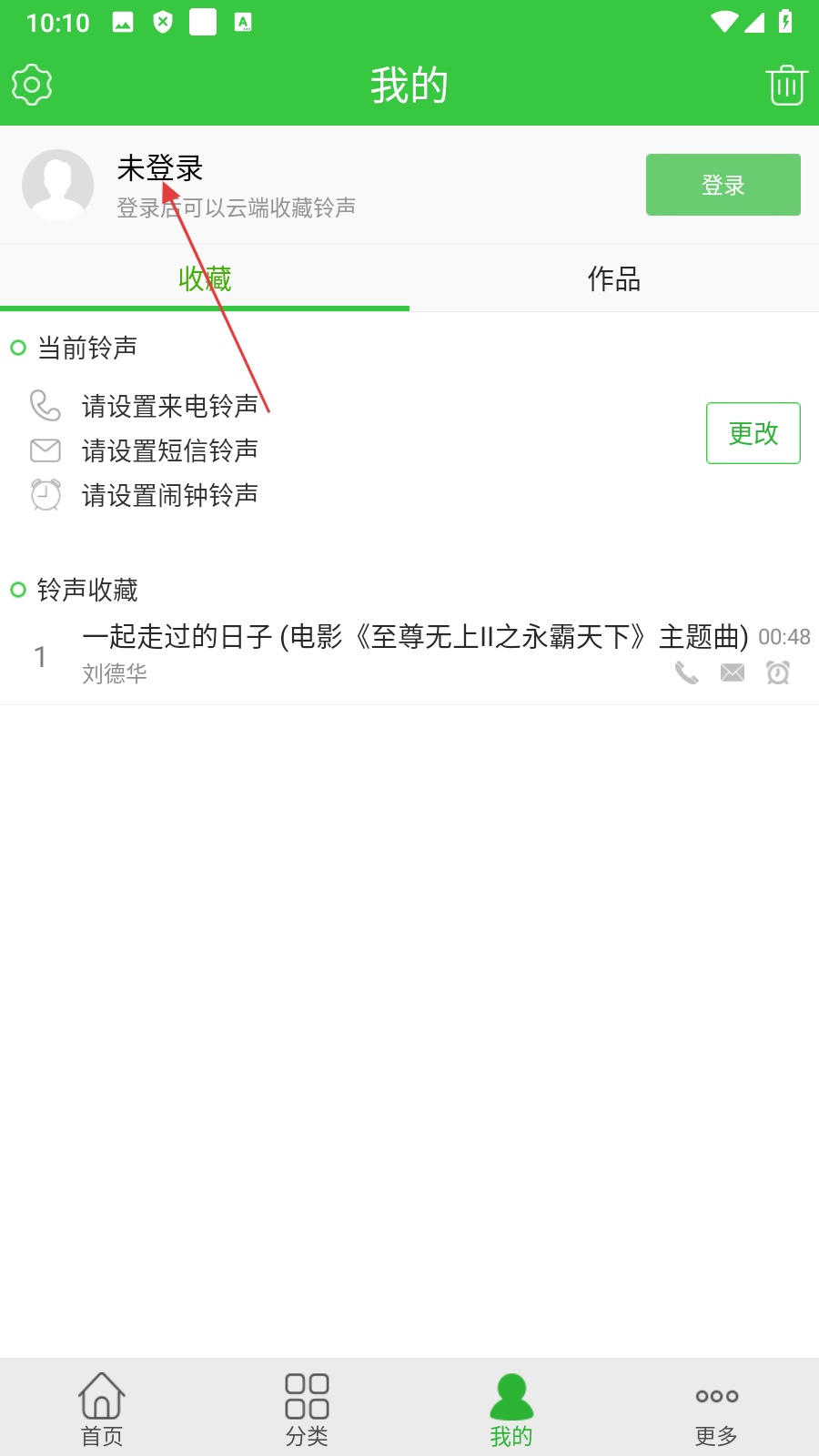Tap the trash delete icon
Screen dimensions: 819x1456
click(786, 86)
